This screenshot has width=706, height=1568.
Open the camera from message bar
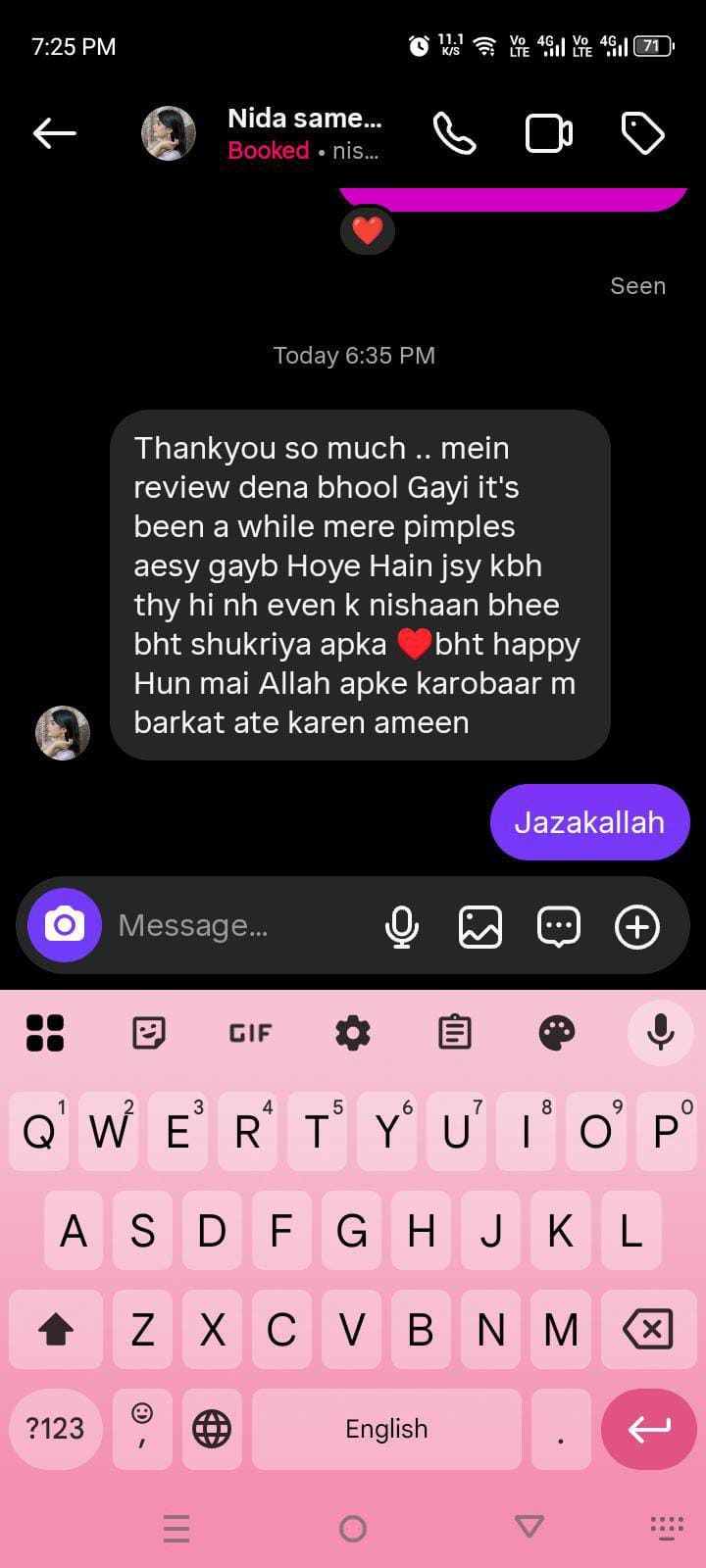tap(65, 925)
